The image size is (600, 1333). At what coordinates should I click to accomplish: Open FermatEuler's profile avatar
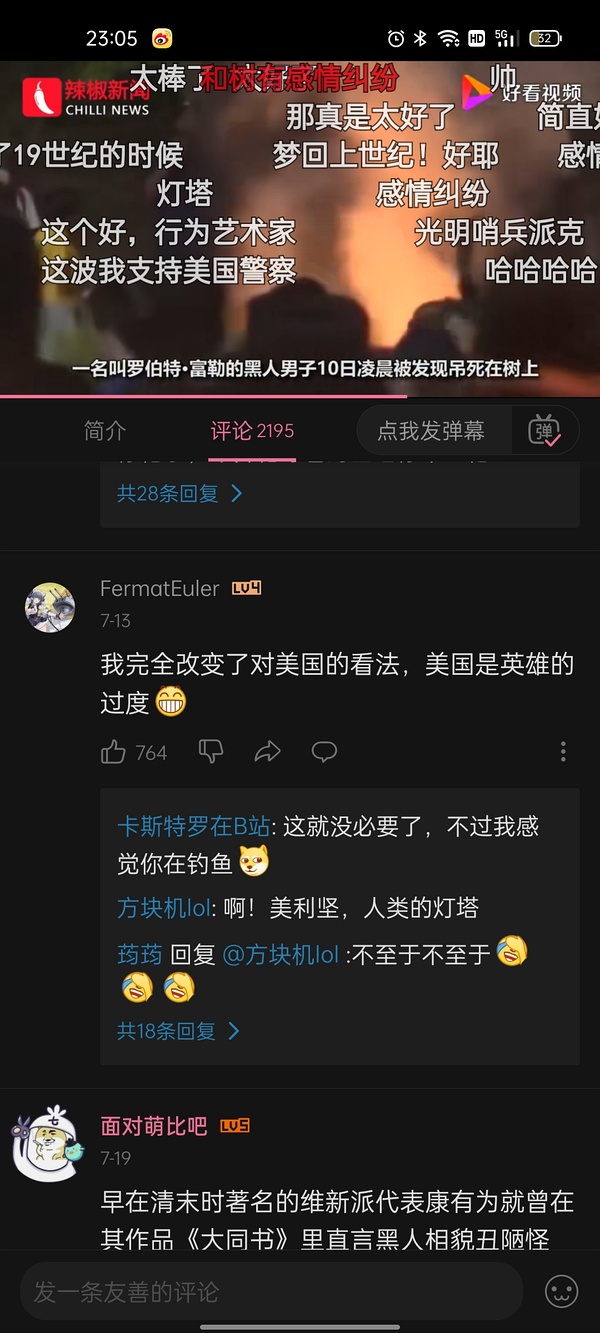tap(50, 607)
